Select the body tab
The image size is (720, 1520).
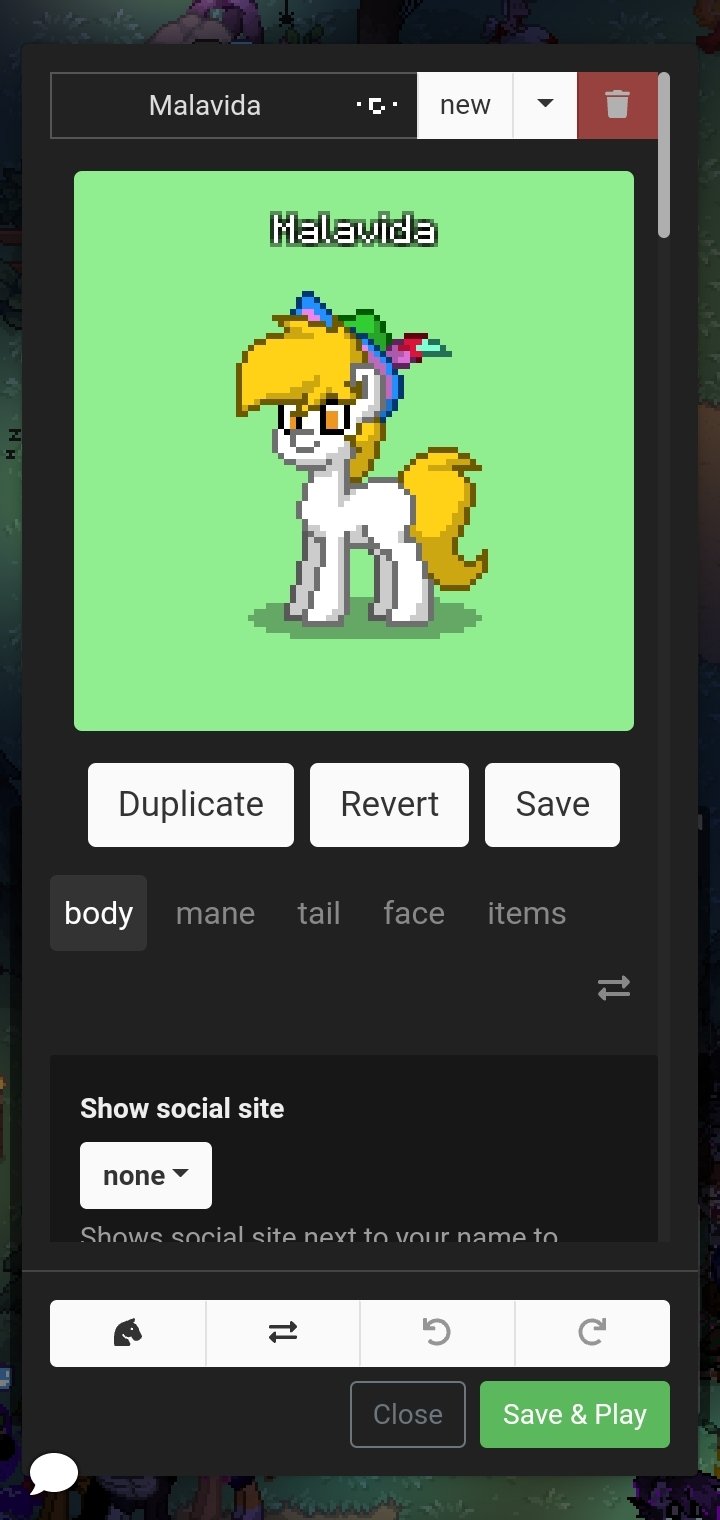pos(98,913)
